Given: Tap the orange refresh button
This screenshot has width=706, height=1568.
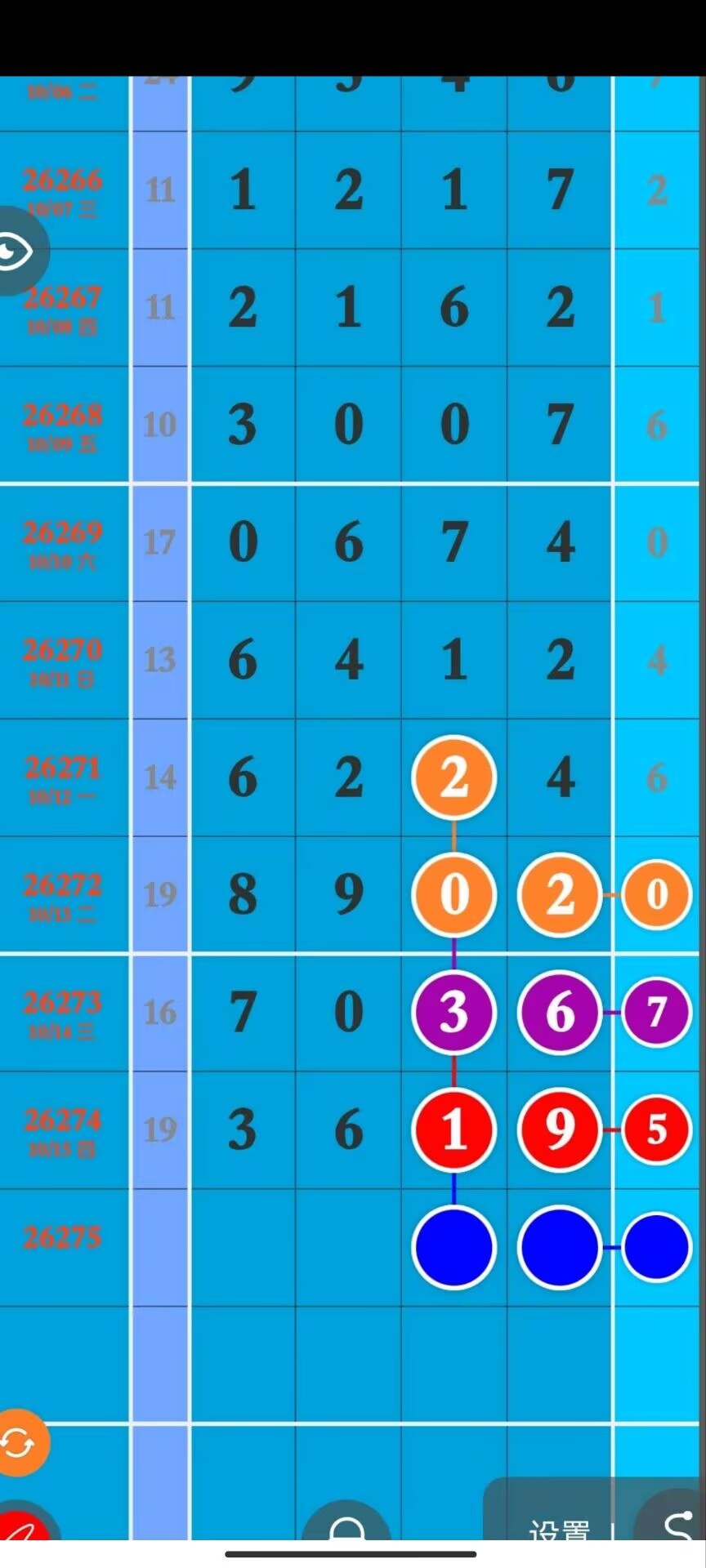Looking at the screenshot, I should point(20,1443).
